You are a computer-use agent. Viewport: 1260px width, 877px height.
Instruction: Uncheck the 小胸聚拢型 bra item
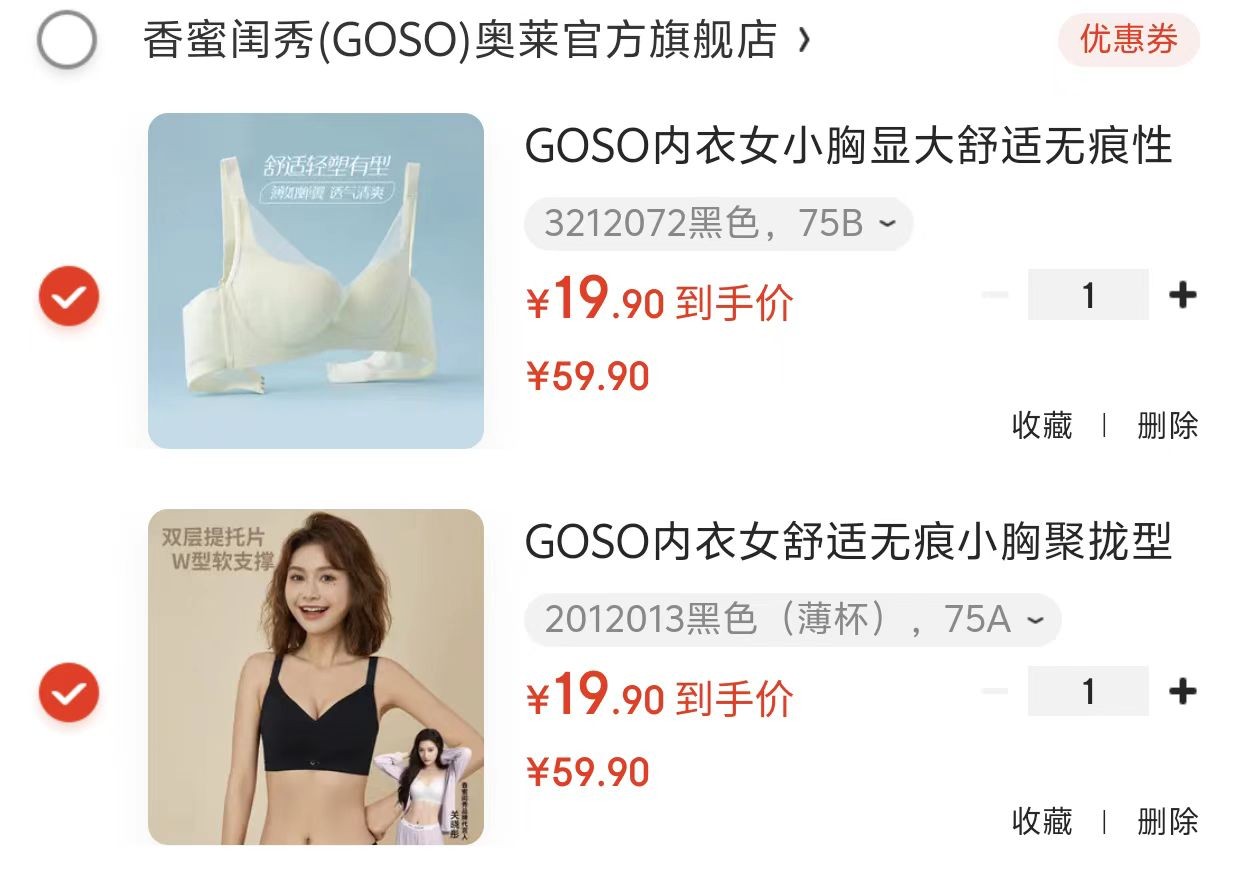(68, 692)
